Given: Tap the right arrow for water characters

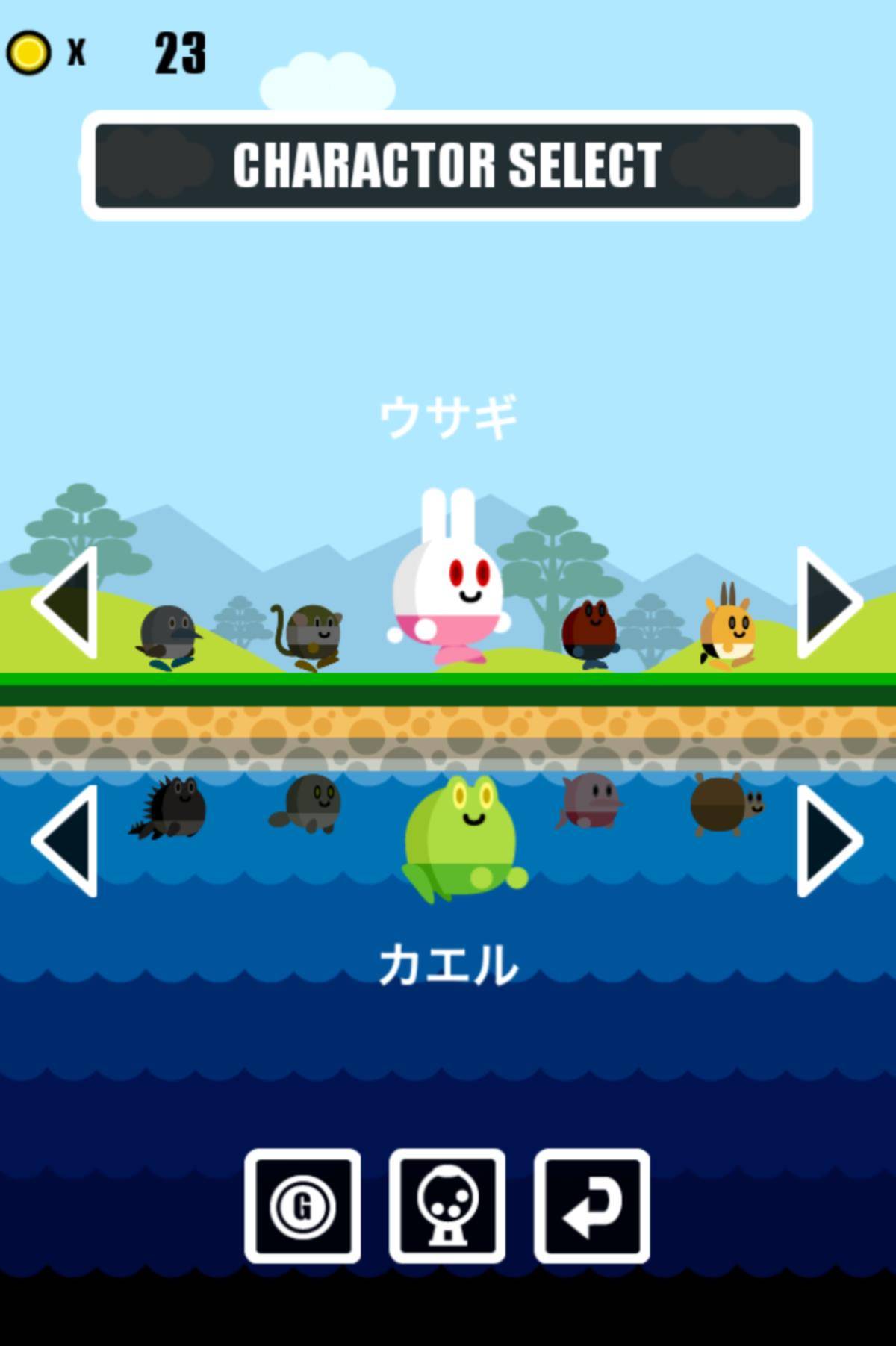Looking at the screenshot, I should coord(829,841).
